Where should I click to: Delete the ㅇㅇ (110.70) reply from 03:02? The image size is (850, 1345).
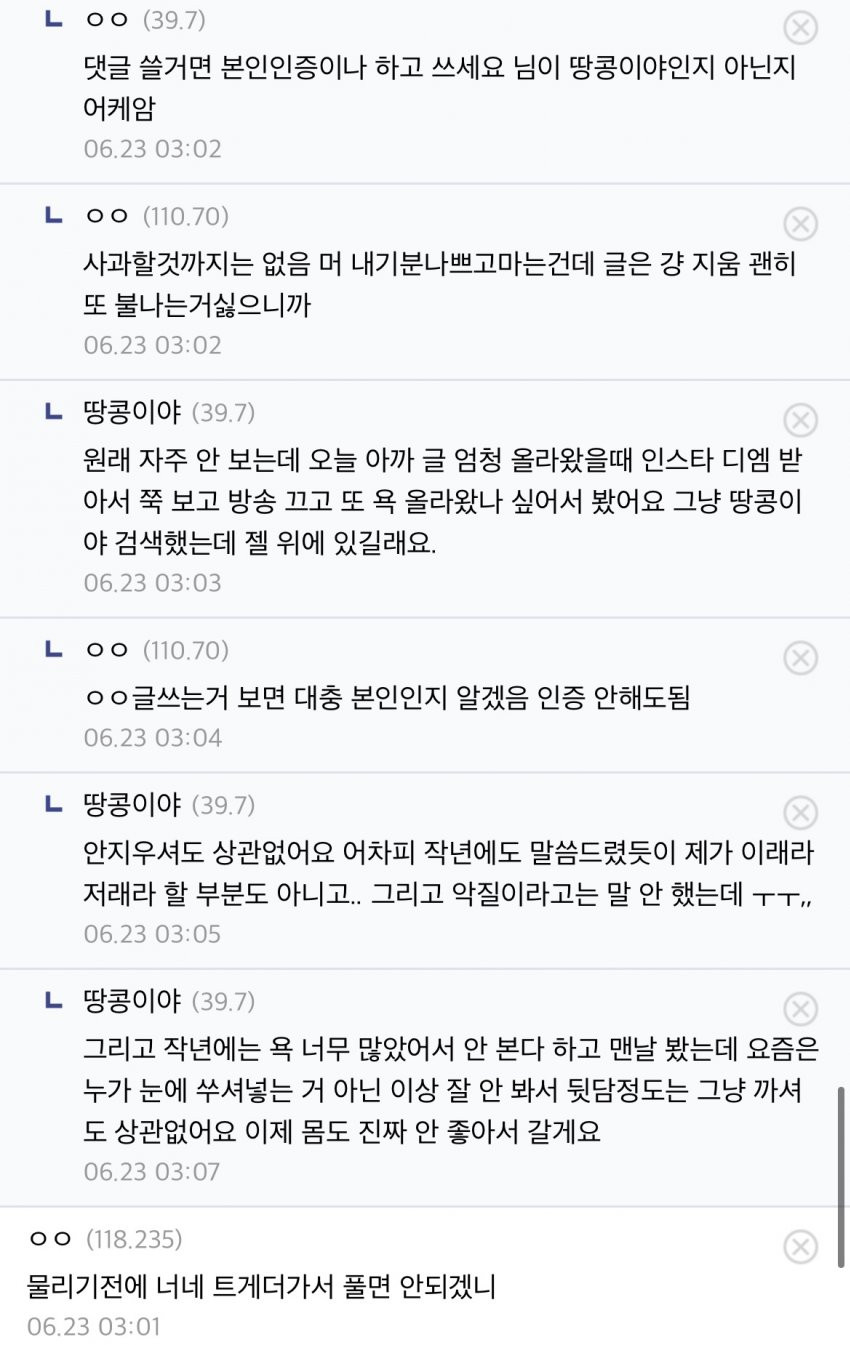(x=800, y=224)
